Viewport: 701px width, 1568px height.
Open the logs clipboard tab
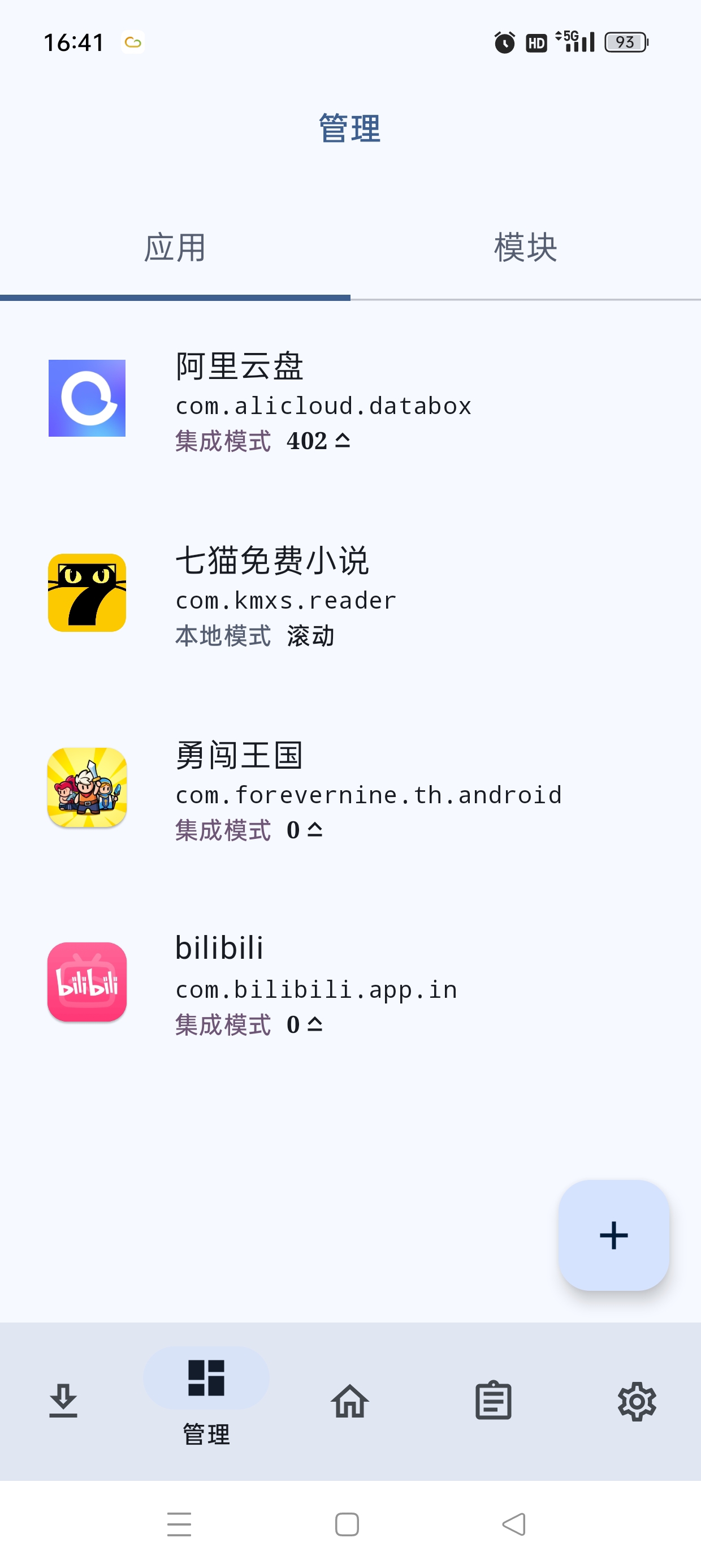tap(493, 1400)
